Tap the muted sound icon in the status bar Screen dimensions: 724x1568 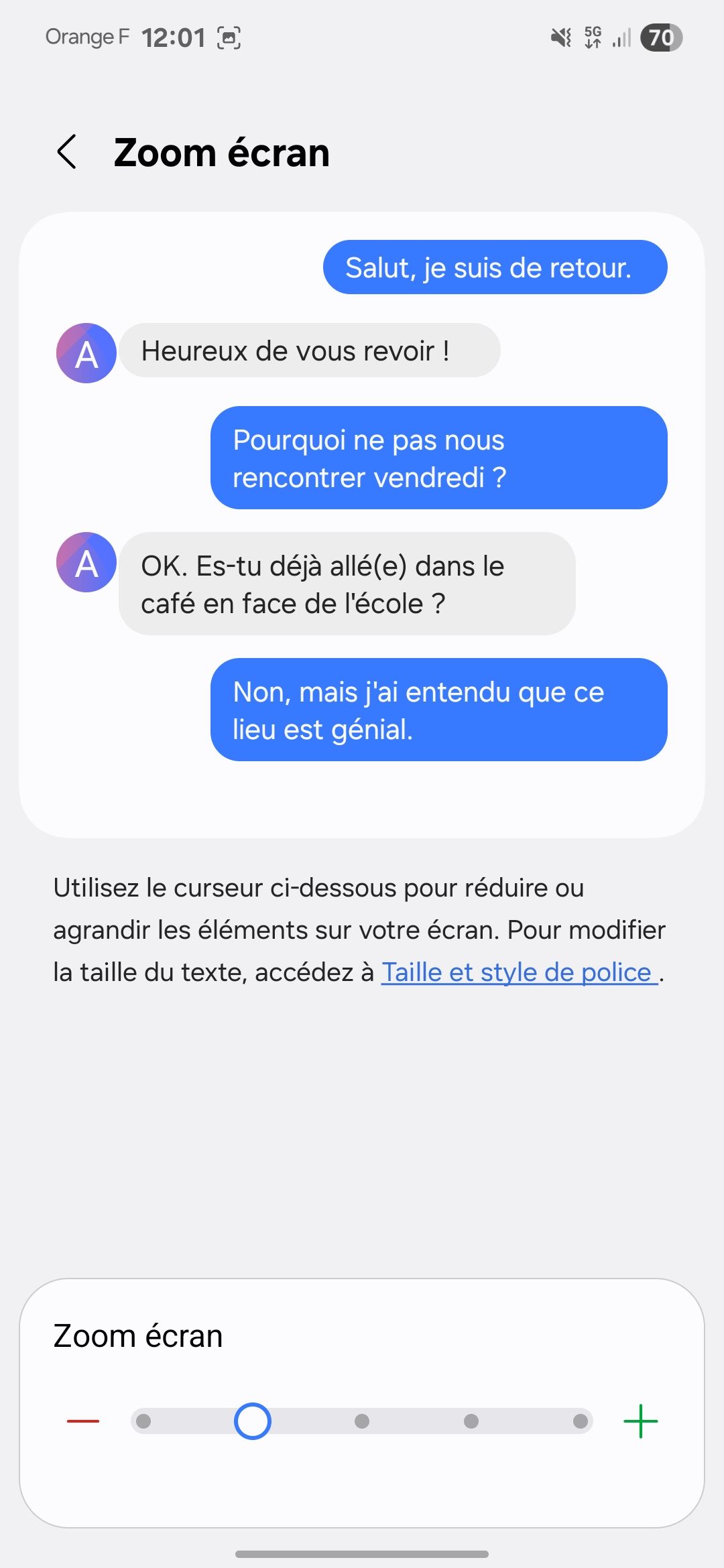click(560, 38)
